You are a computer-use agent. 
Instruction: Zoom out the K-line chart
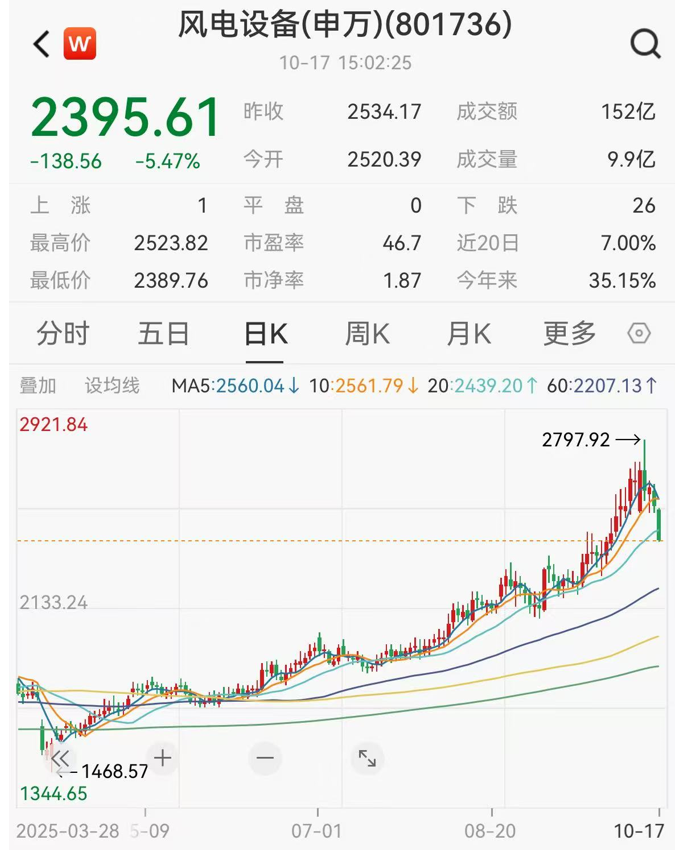click(265, 758)
